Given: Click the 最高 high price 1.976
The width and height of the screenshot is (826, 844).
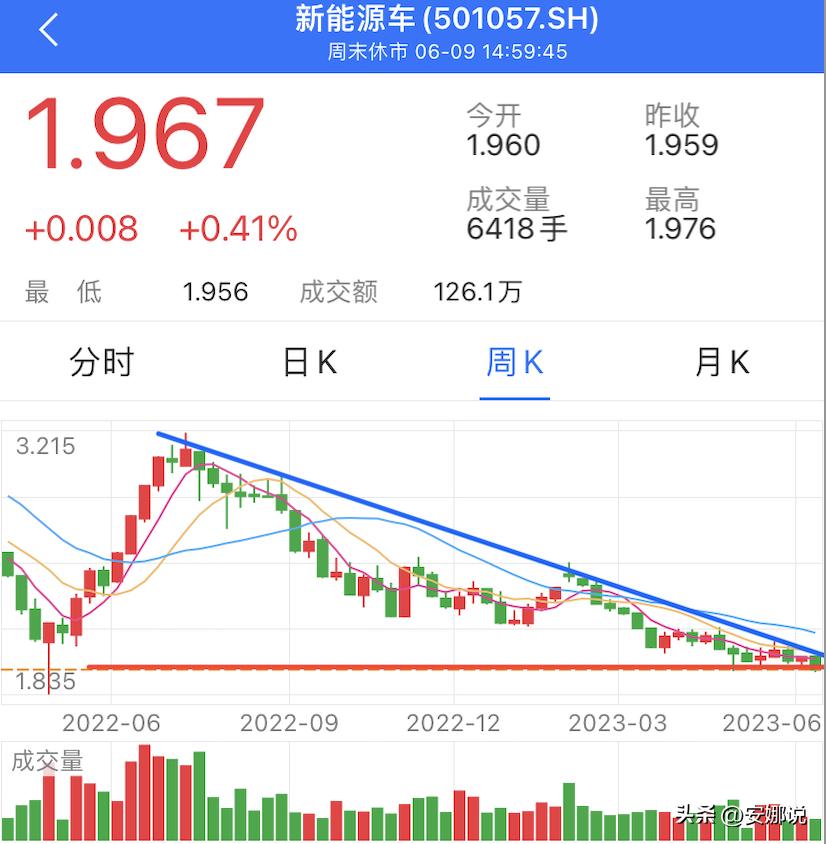Looking at the screenshot, I should coord(682,229).
